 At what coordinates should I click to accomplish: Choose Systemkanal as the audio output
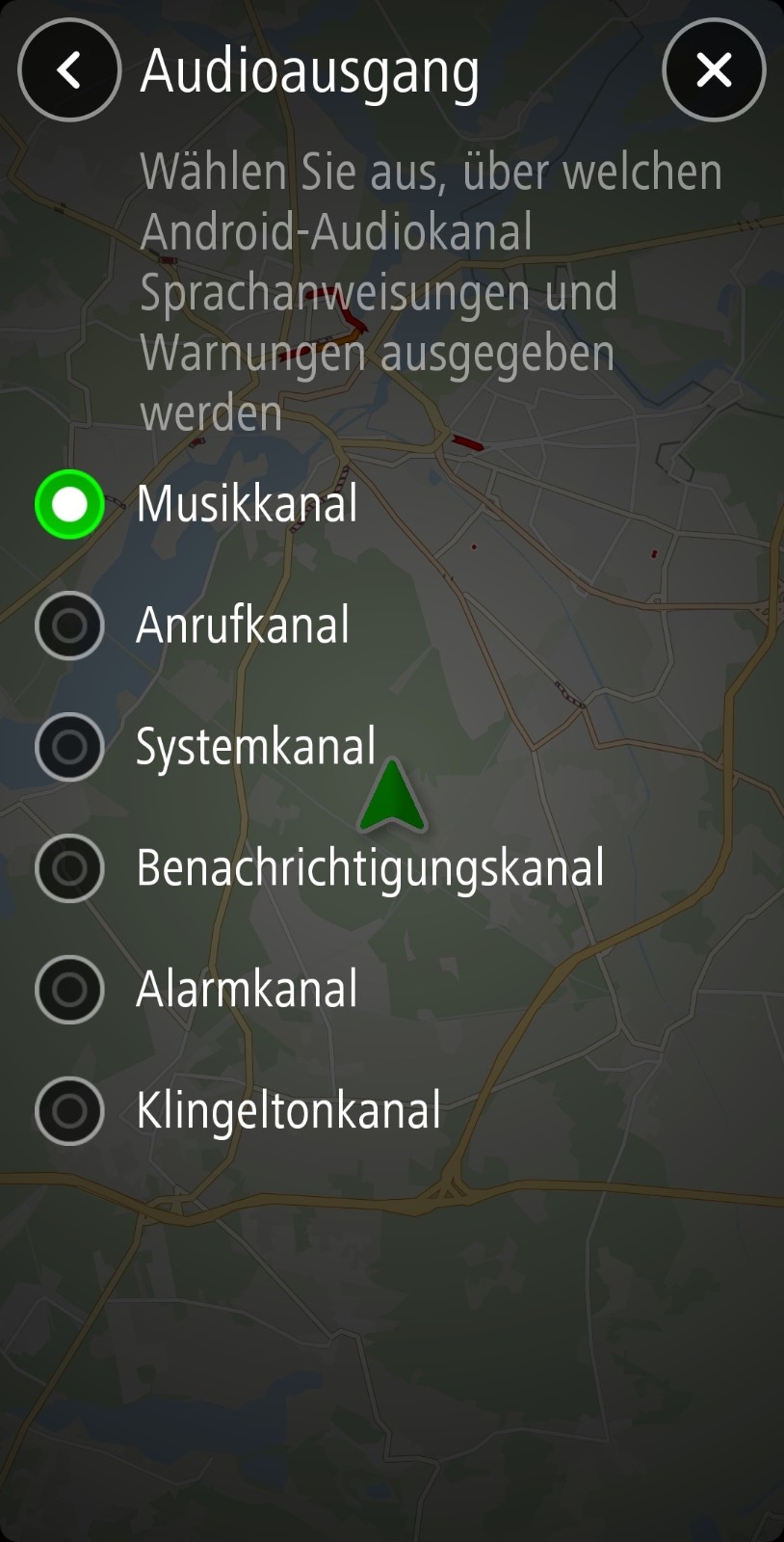tap(255, 747)
